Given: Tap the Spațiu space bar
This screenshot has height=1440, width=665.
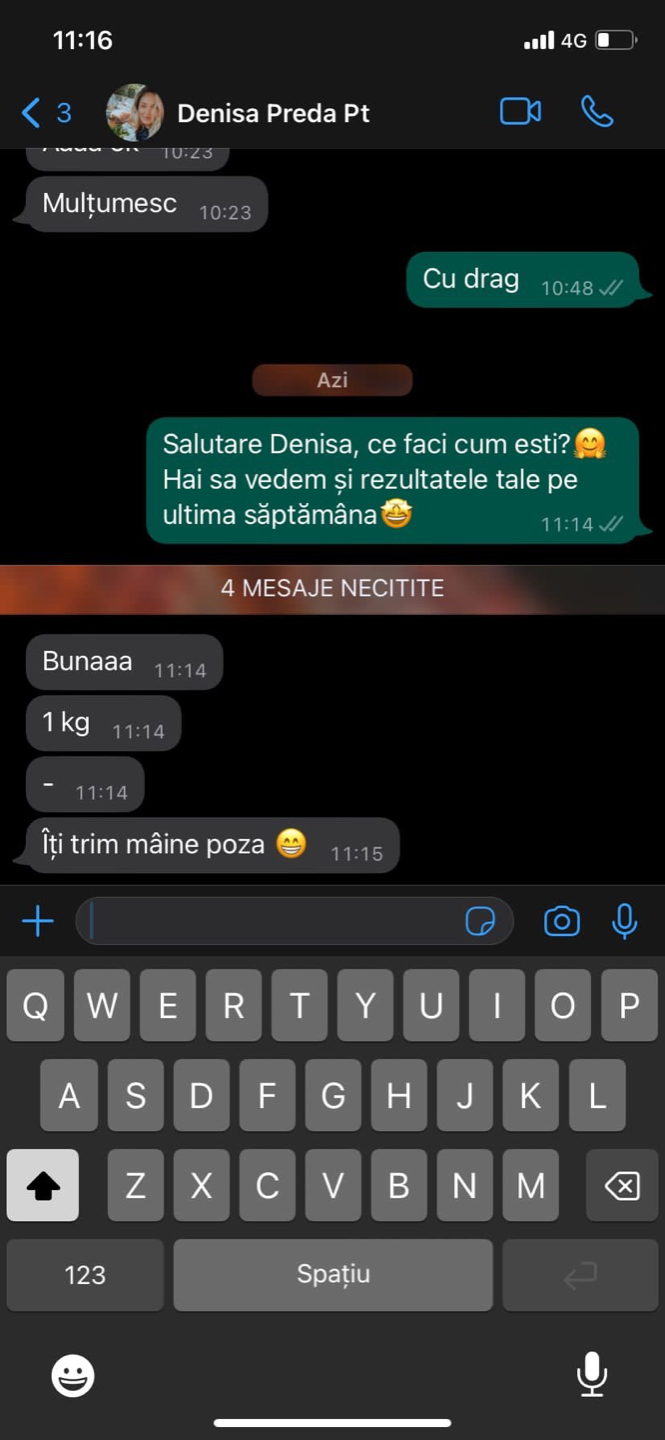Looking at the screenshot, I should [x=333, y=1275].
